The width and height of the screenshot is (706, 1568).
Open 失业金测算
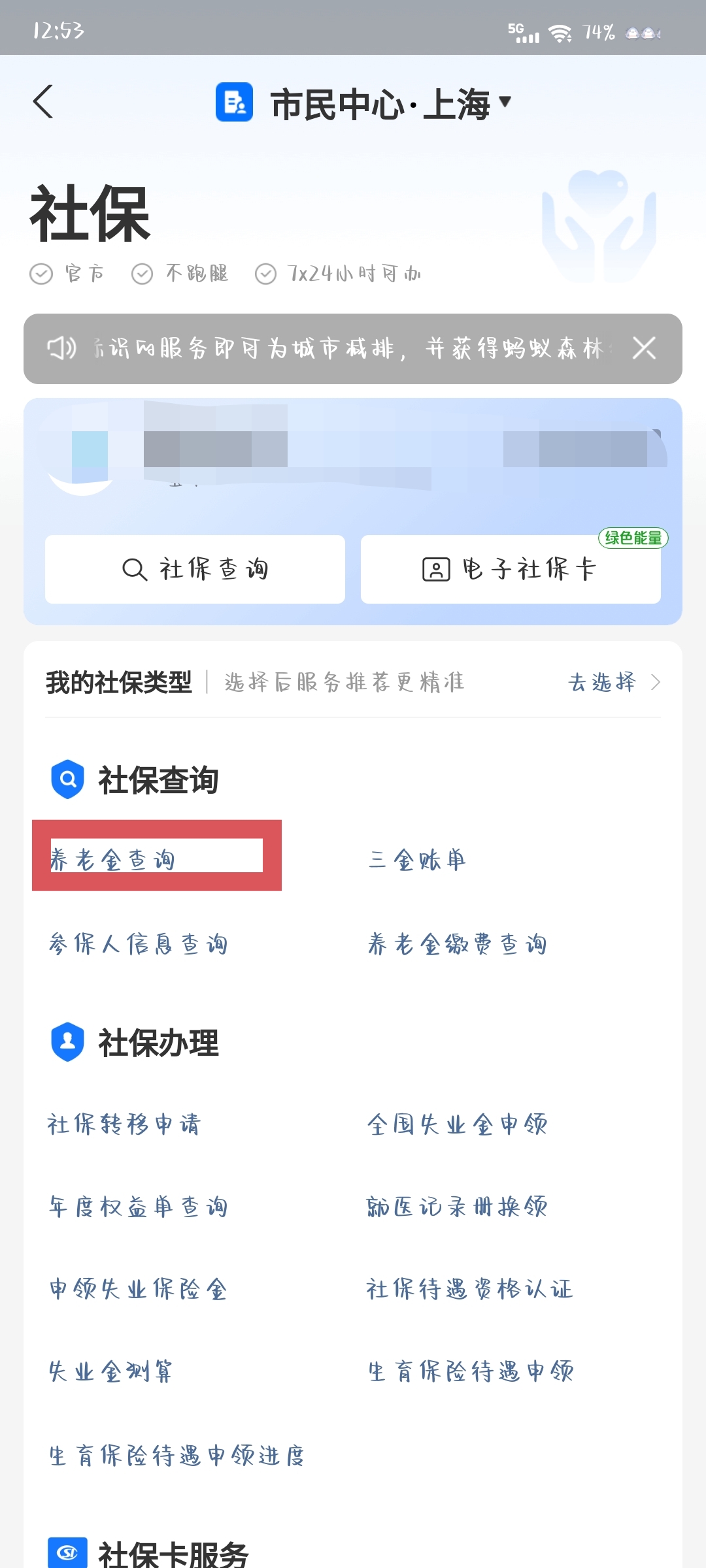pos(111,1371)
